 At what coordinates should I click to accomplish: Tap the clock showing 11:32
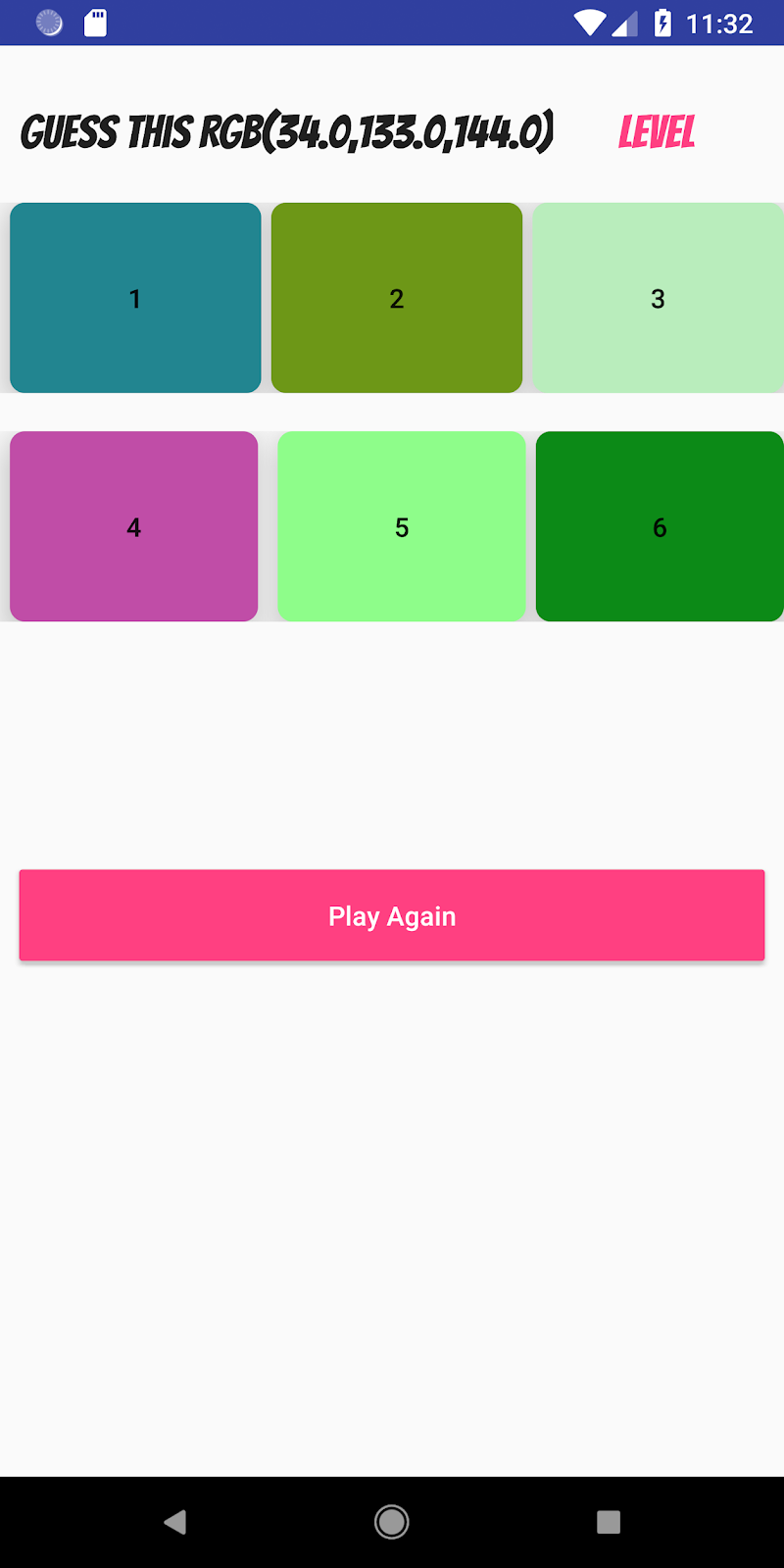tap(722, 23)
